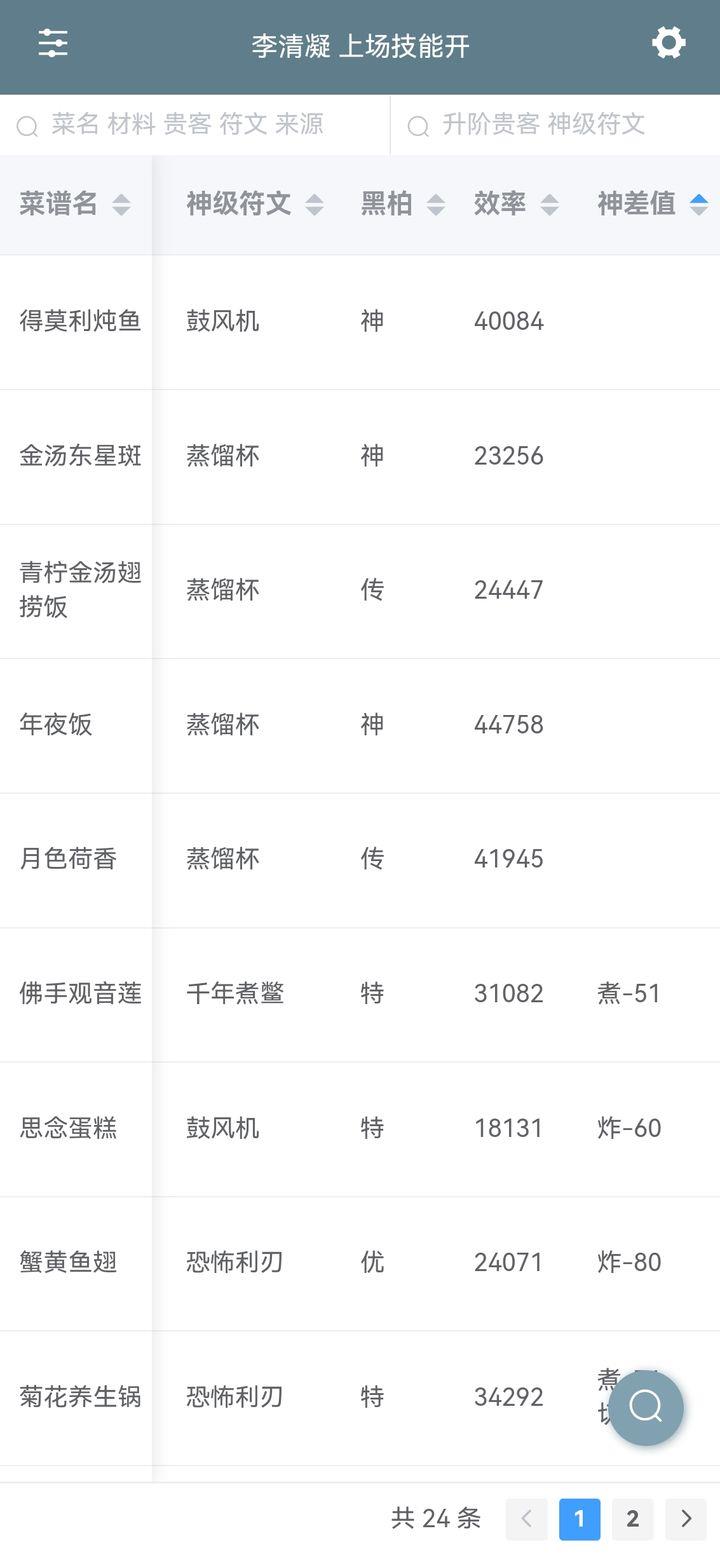Sort the table by 菜谱名

pos(75,204)
